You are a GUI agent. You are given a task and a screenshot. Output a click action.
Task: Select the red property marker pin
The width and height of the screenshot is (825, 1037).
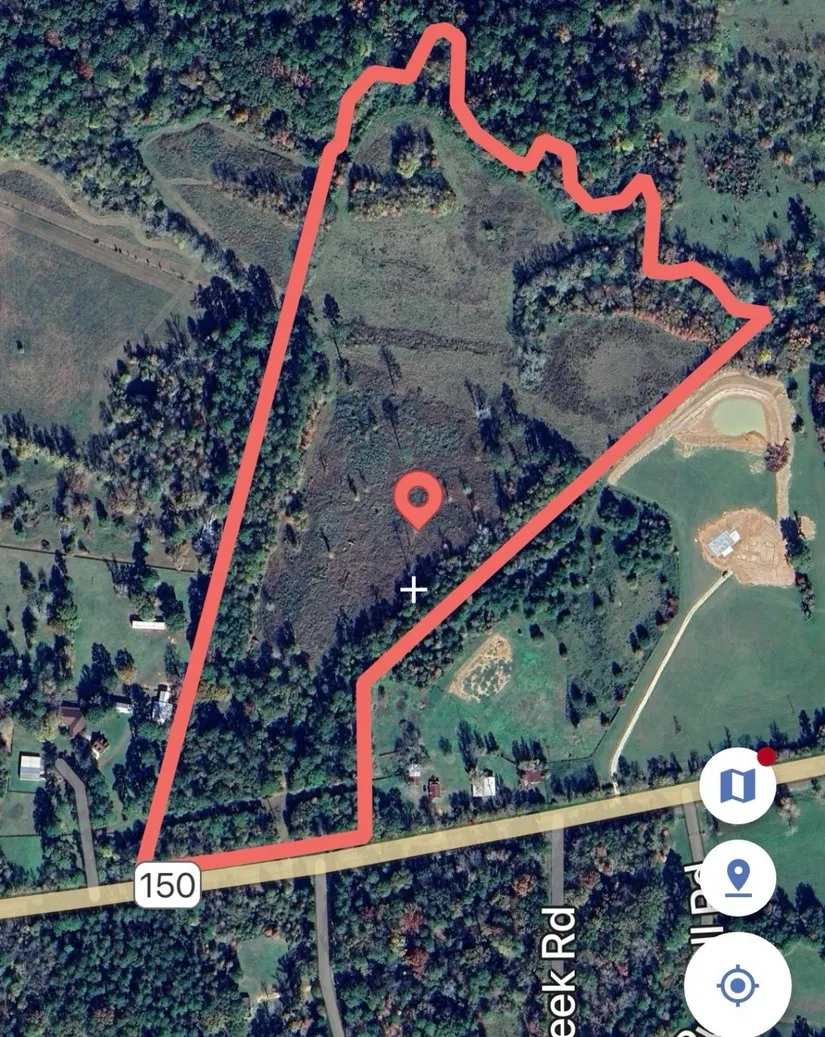pos(418,499)
